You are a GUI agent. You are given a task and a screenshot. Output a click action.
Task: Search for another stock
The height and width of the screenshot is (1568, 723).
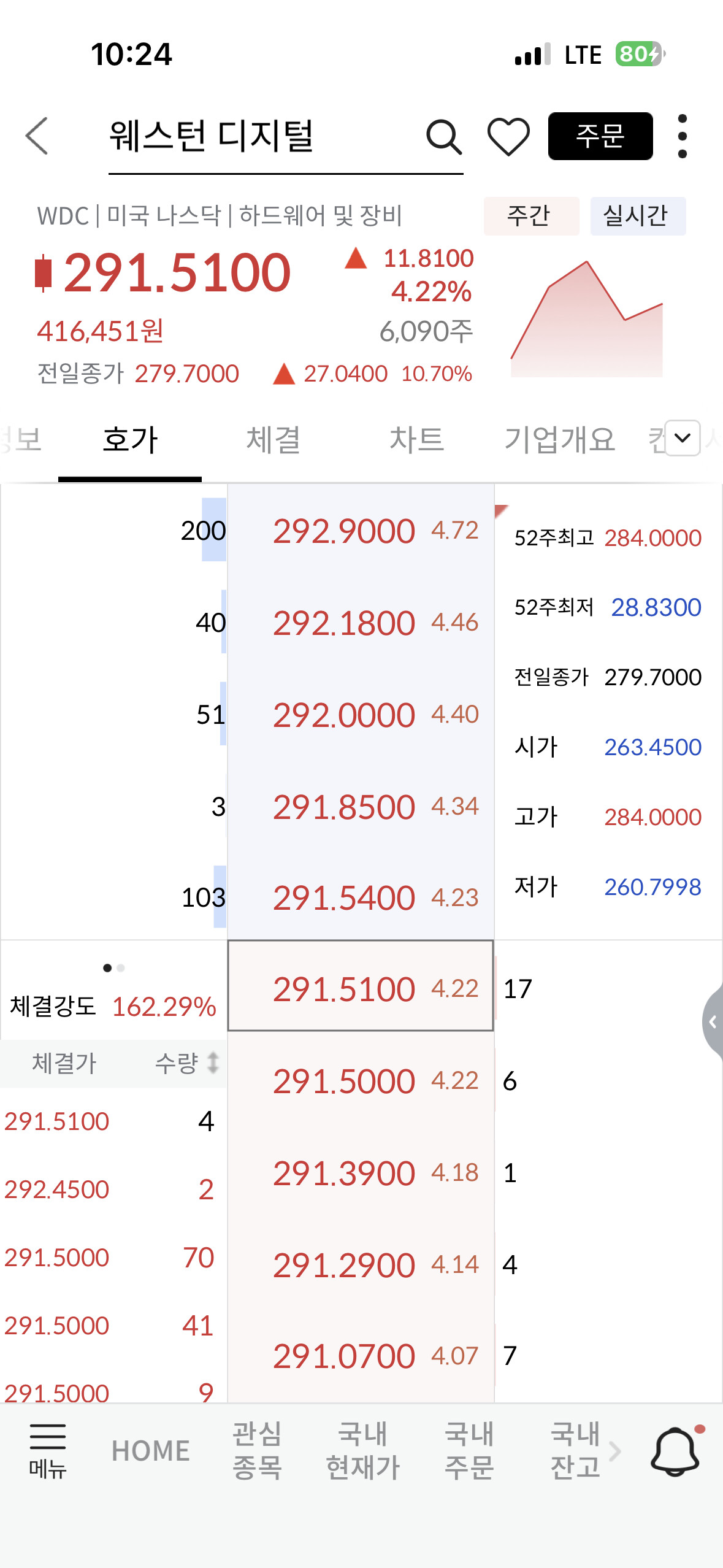443,136
